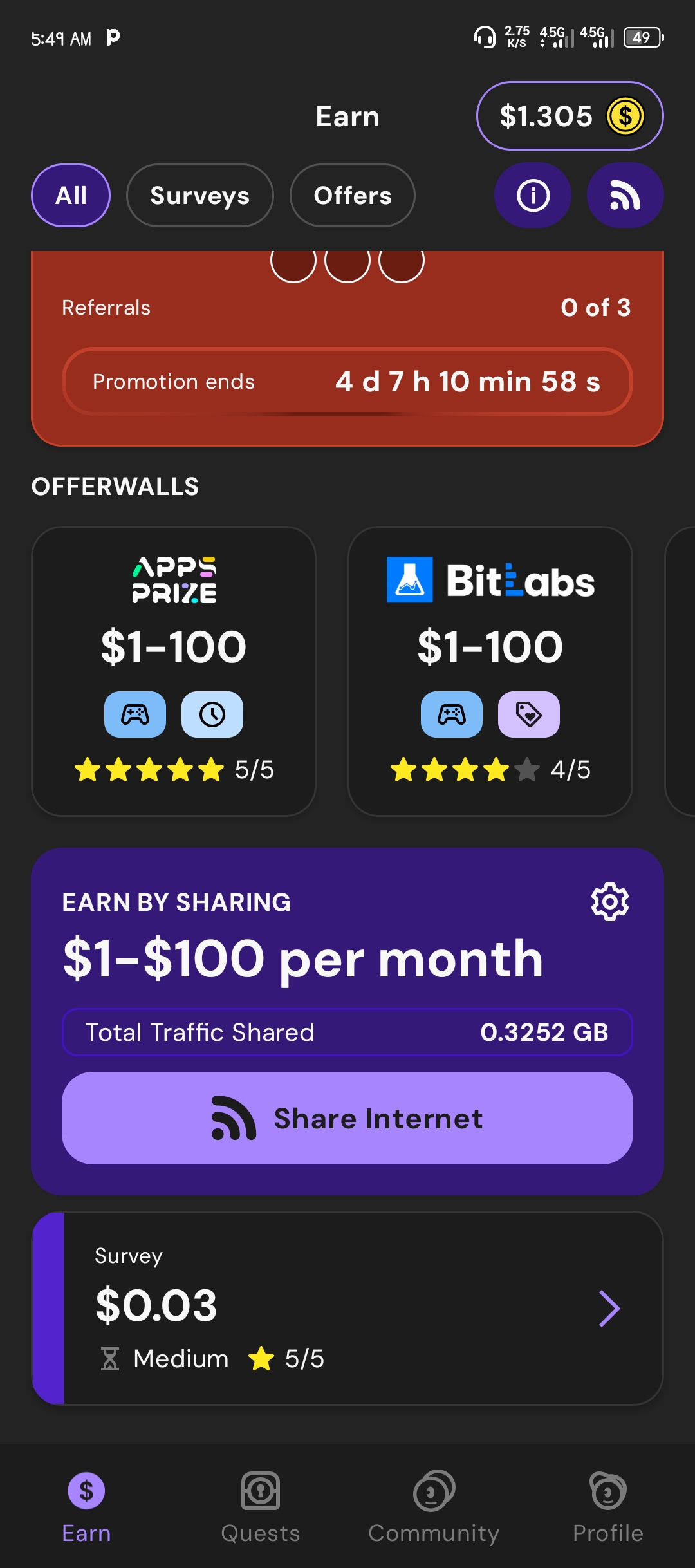Open Earn by Sharing settings gear

pyautogui.click(x=609, y=902)
